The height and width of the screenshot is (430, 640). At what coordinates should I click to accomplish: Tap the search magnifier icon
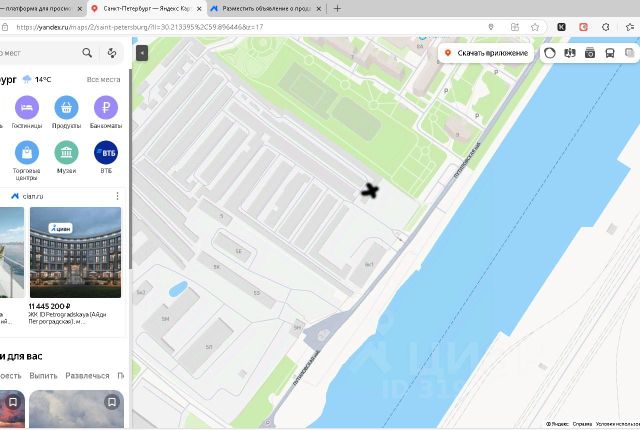(x=87, y=53)
